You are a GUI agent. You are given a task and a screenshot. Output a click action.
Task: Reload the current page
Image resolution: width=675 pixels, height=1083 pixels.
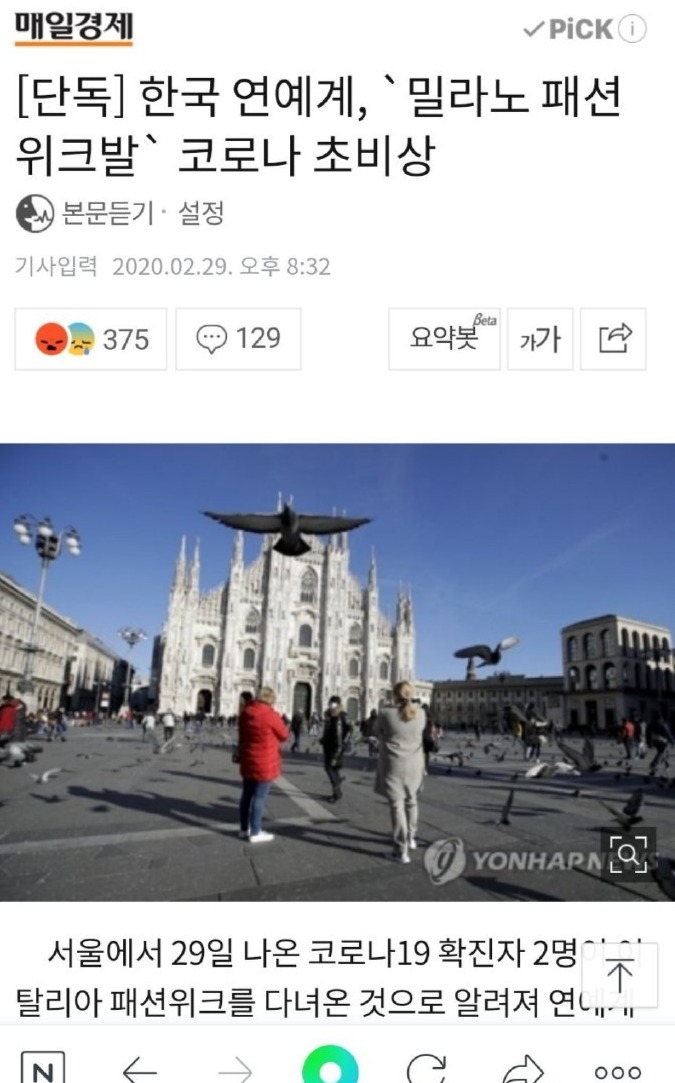point(426,1070)
